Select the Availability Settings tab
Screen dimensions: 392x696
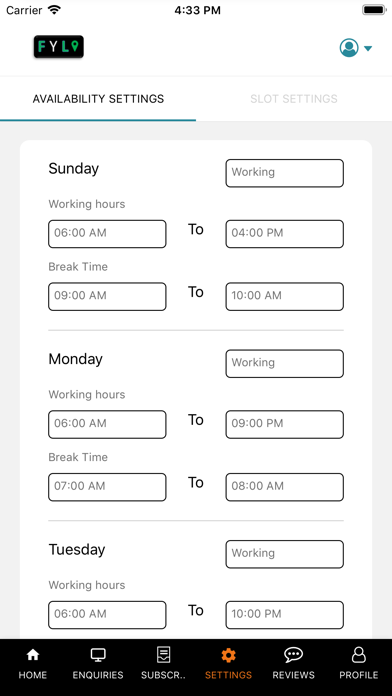click(98, 99)
